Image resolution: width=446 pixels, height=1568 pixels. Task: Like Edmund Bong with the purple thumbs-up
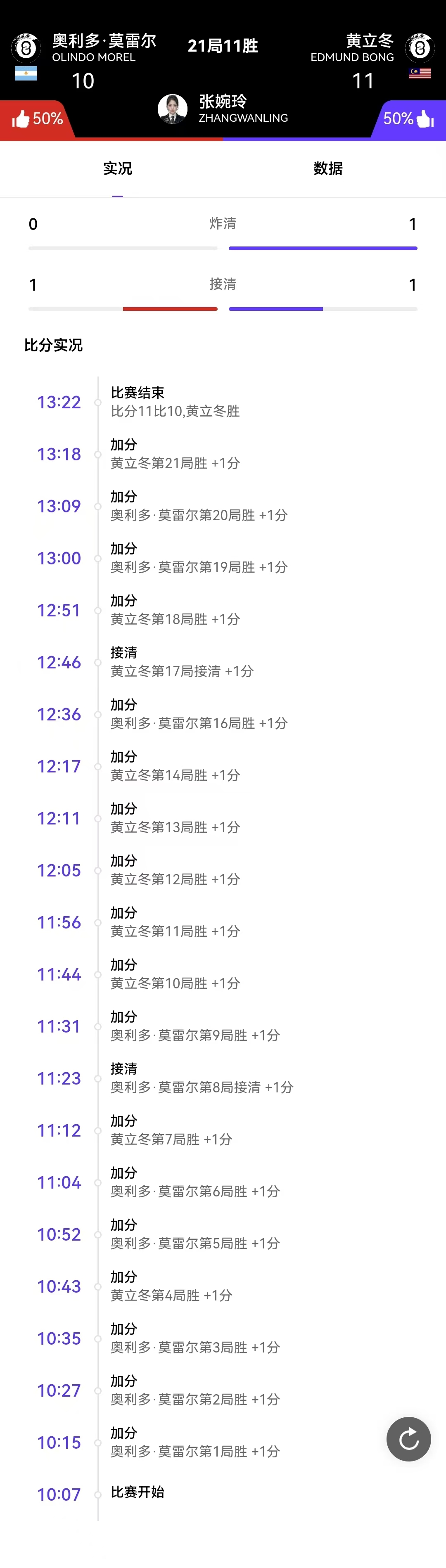pyautogui.click(x=425, y=119)
